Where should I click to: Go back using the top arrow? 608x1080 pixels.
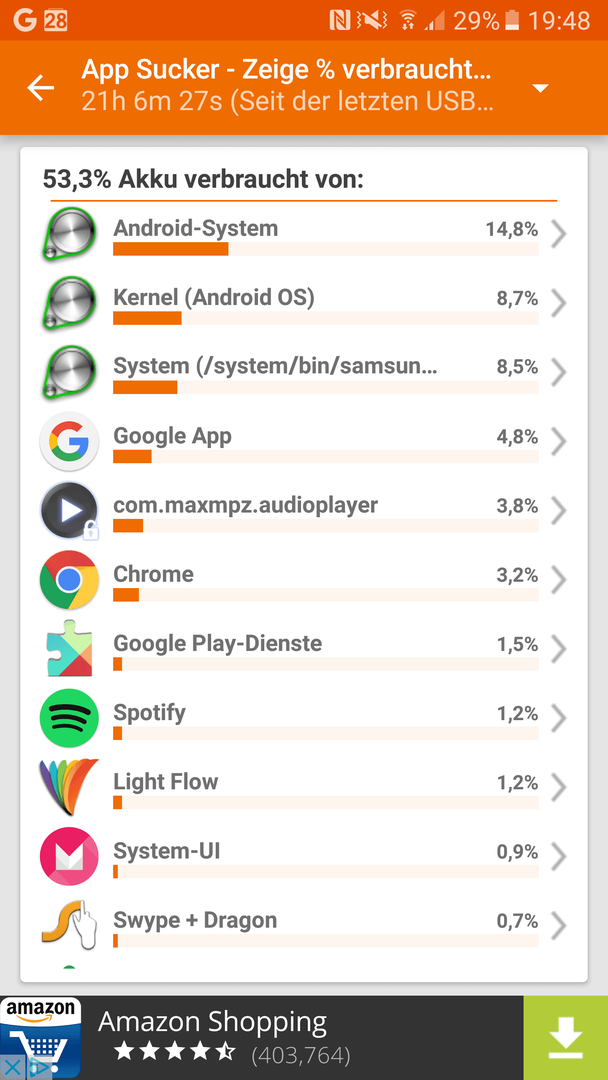(40, 88)
